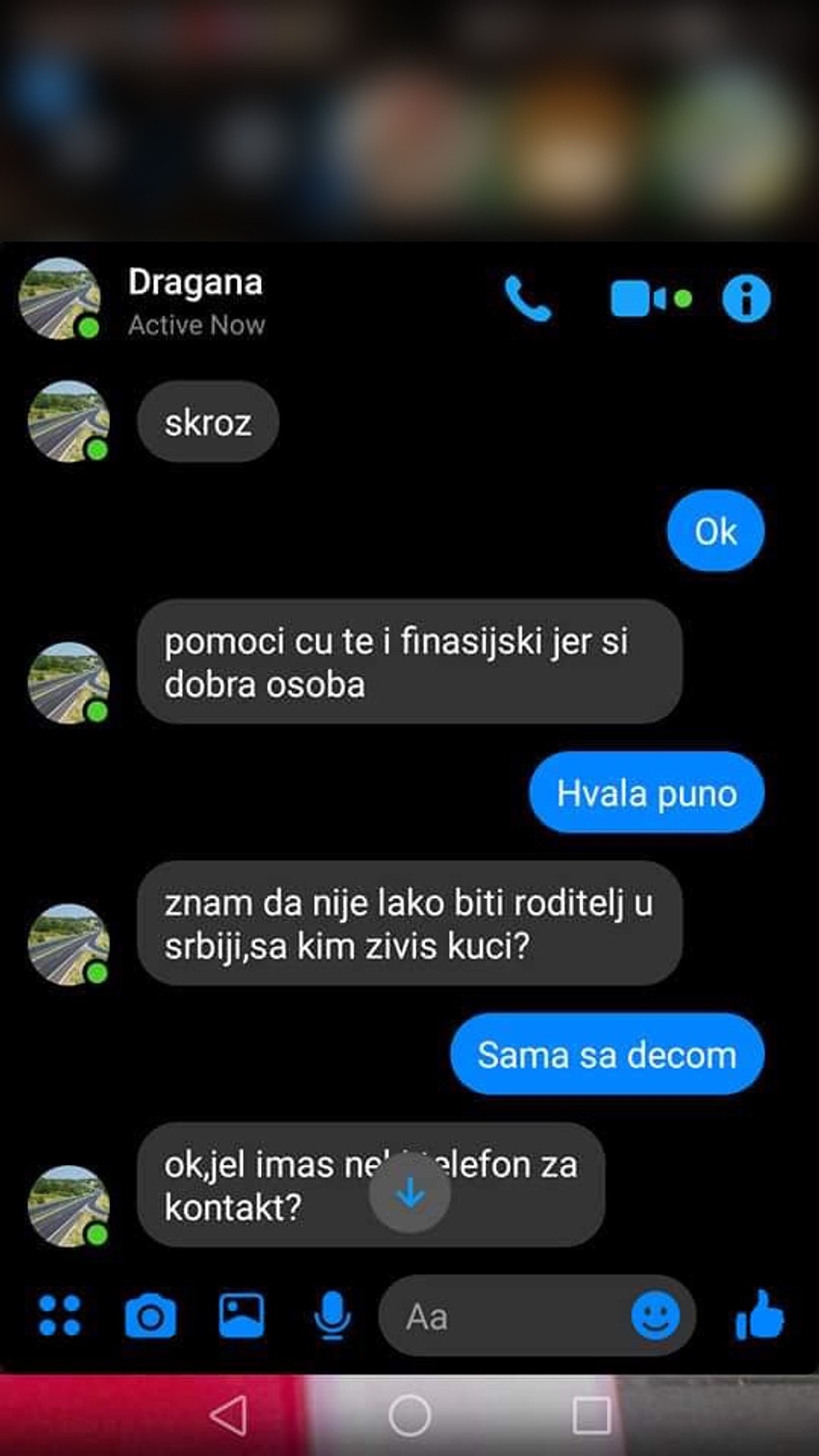Jump to latest messages with the down arrow

pos(410,1193)
